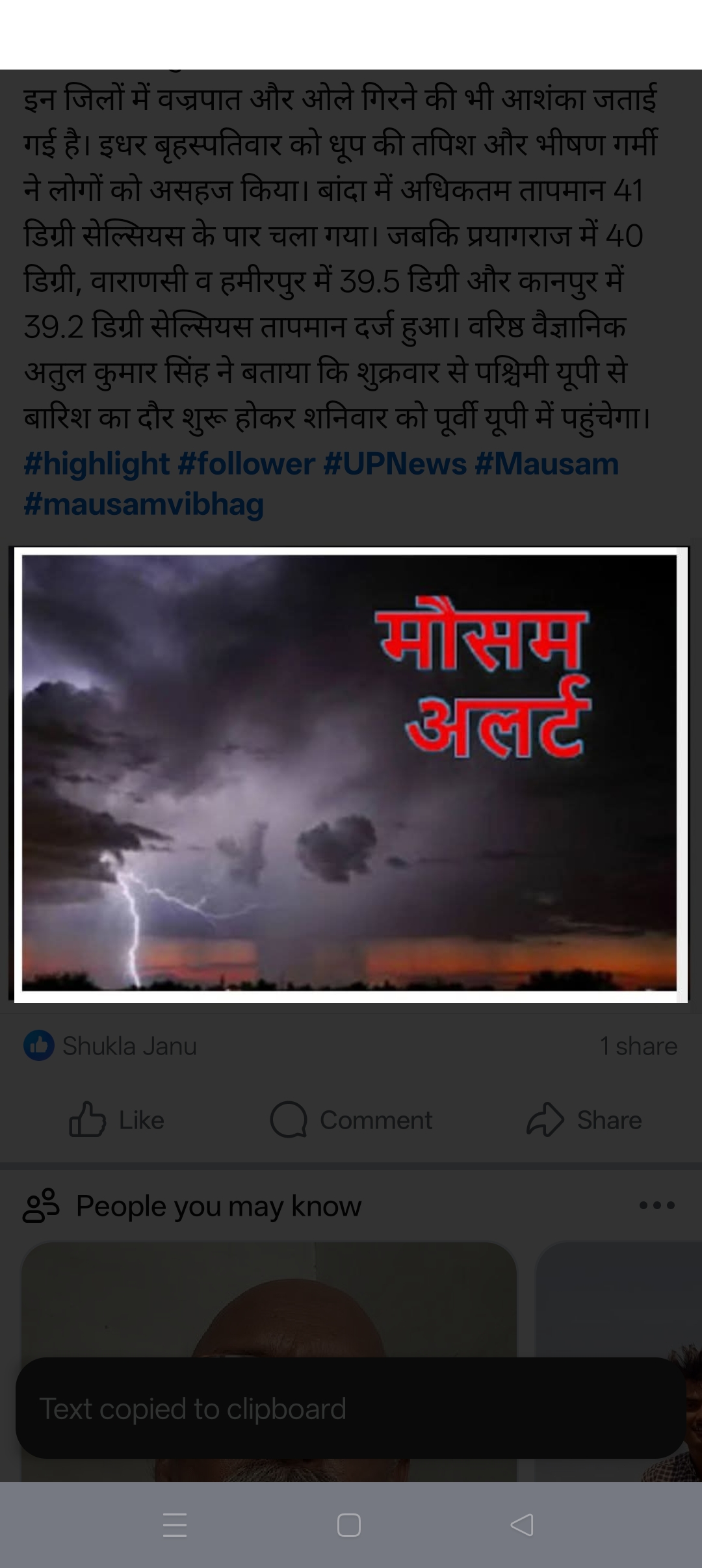Screen dimensions: 702x1568
Task: View the 1 share details
Action: pyautogui.click(x=638, y=1046)
